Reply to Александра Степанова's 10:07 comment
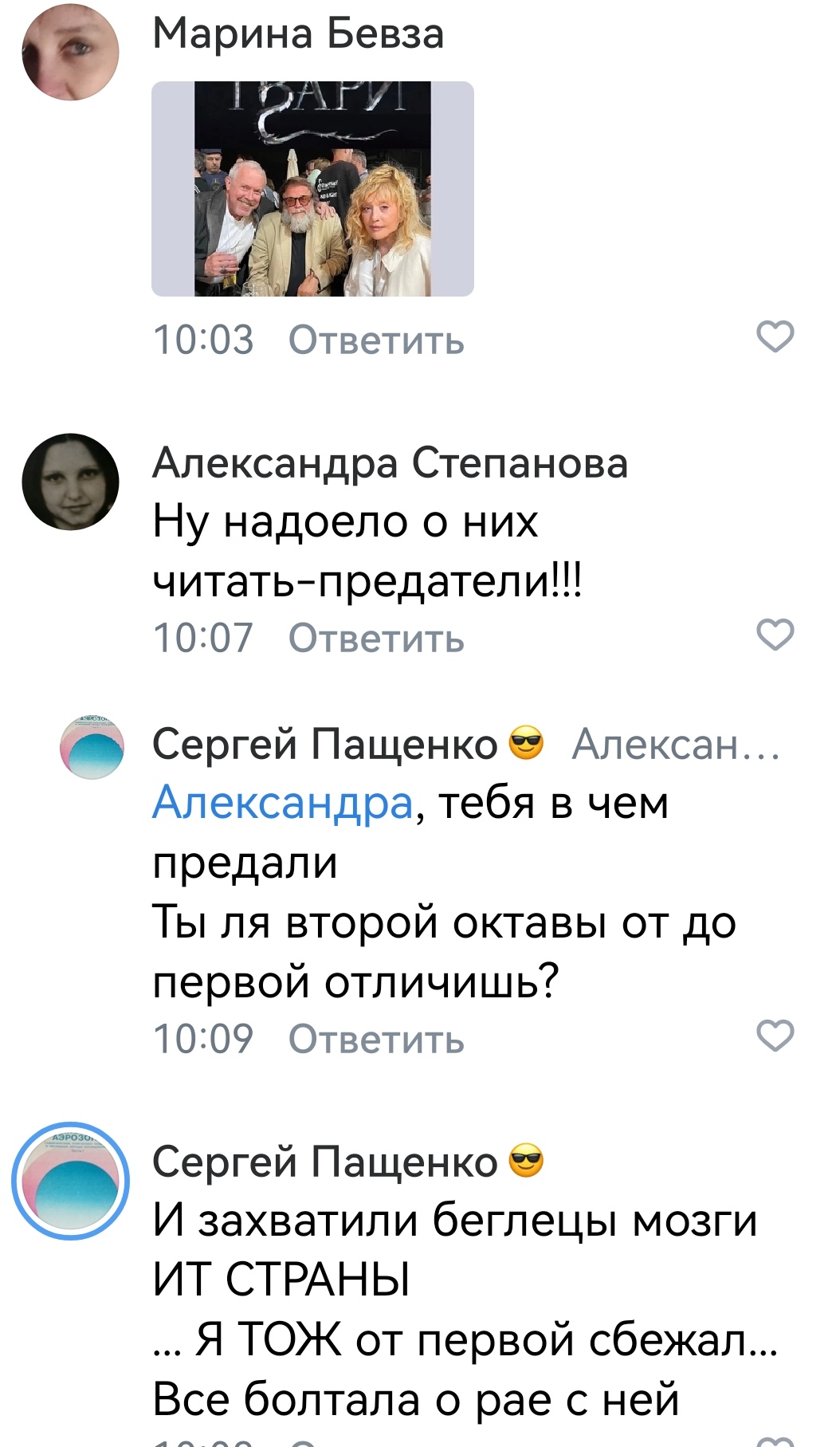Screen dimensions: 840x1447 [x=375, y=639]
